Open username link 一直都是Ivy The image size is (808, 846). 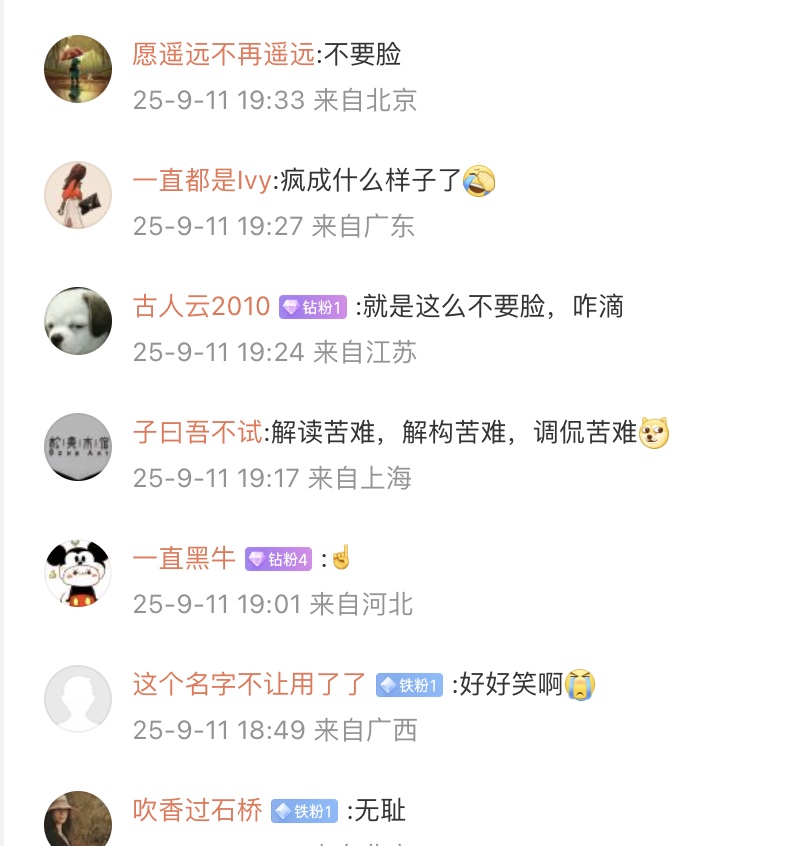coord(202,180)
